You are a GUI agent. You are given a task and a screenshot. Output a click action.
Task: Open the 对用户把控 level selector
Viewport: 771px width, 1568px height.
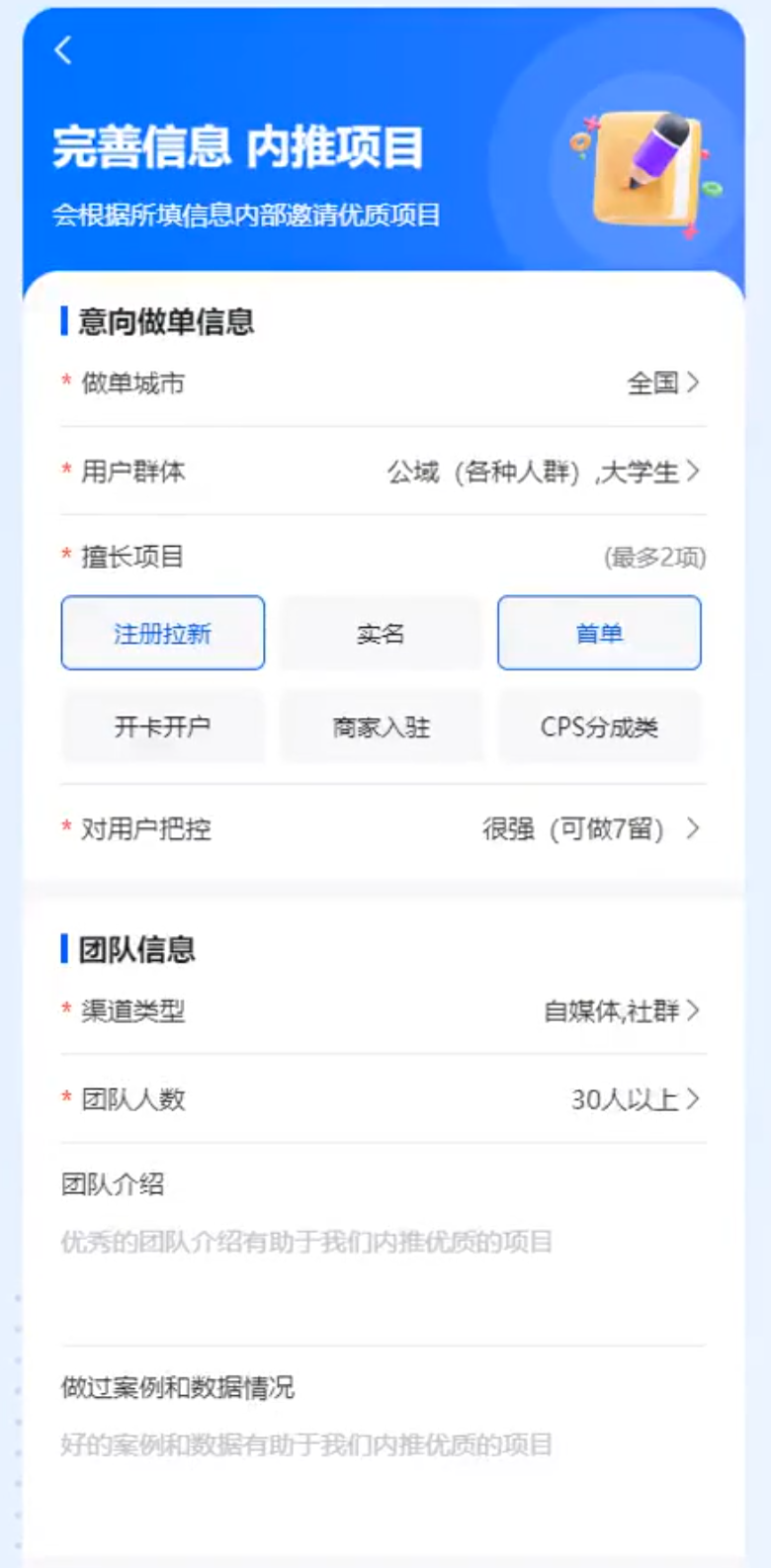(x=385, y=830)
